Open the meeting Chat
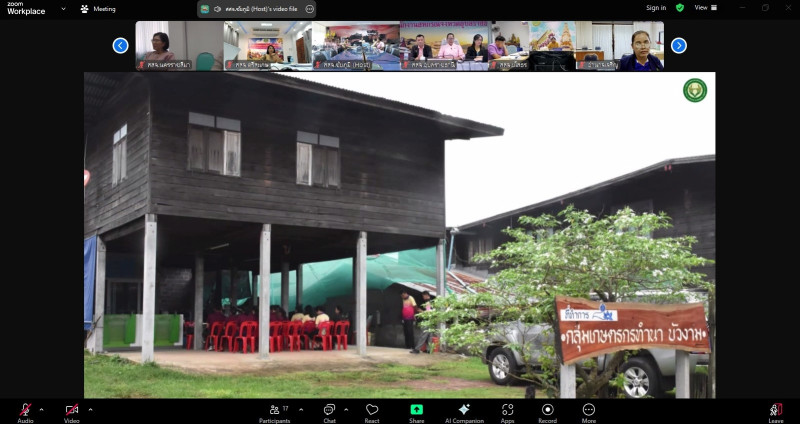Screen dimensions: 800x424 (329, 410)
